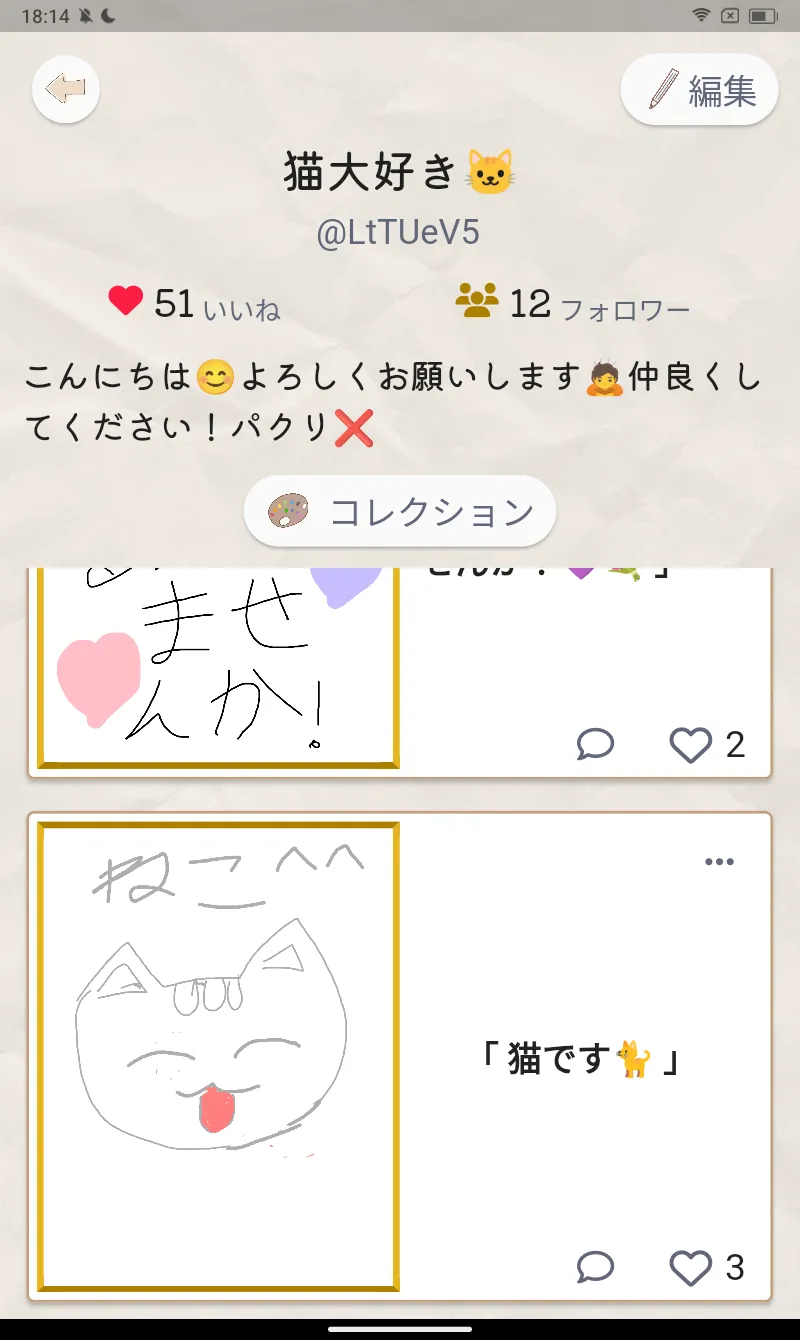Open comments on the post with 2 likes
The height and width of the screenshot is (1340, 800).
pyautogui.click(x=595, y=745)
